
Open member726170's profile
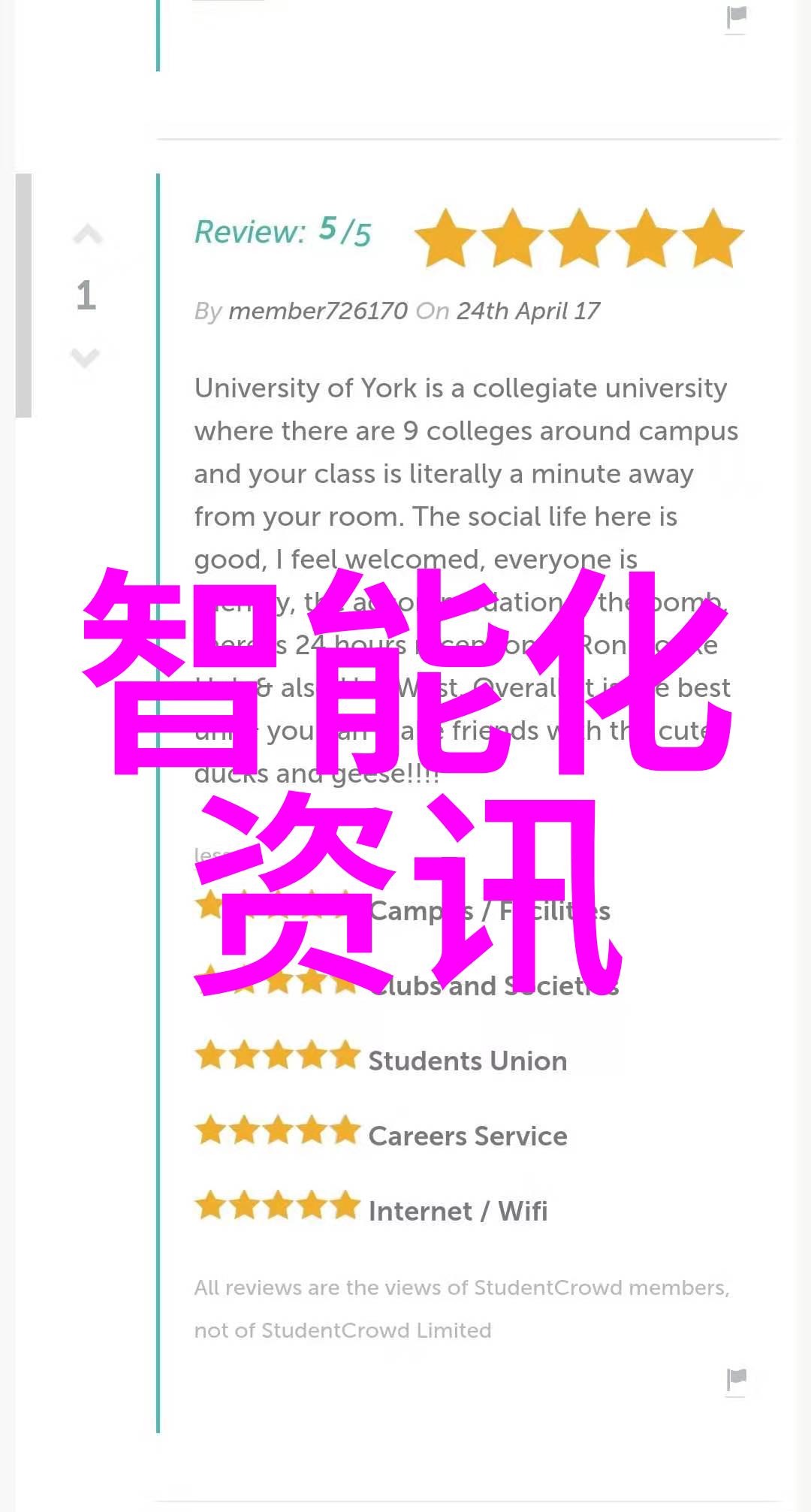pos(318,311)
